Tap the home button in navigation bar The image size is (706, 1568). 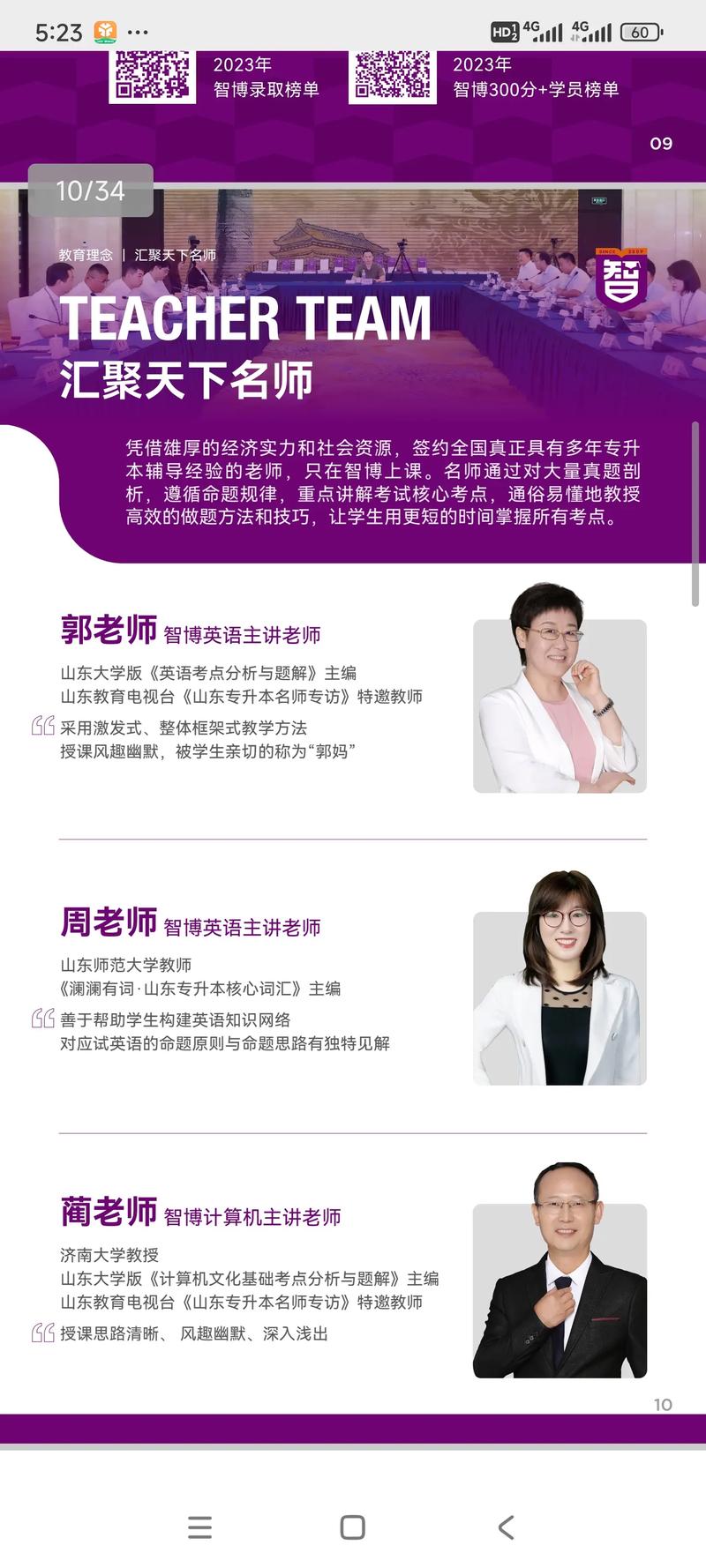coord(352,1527)
